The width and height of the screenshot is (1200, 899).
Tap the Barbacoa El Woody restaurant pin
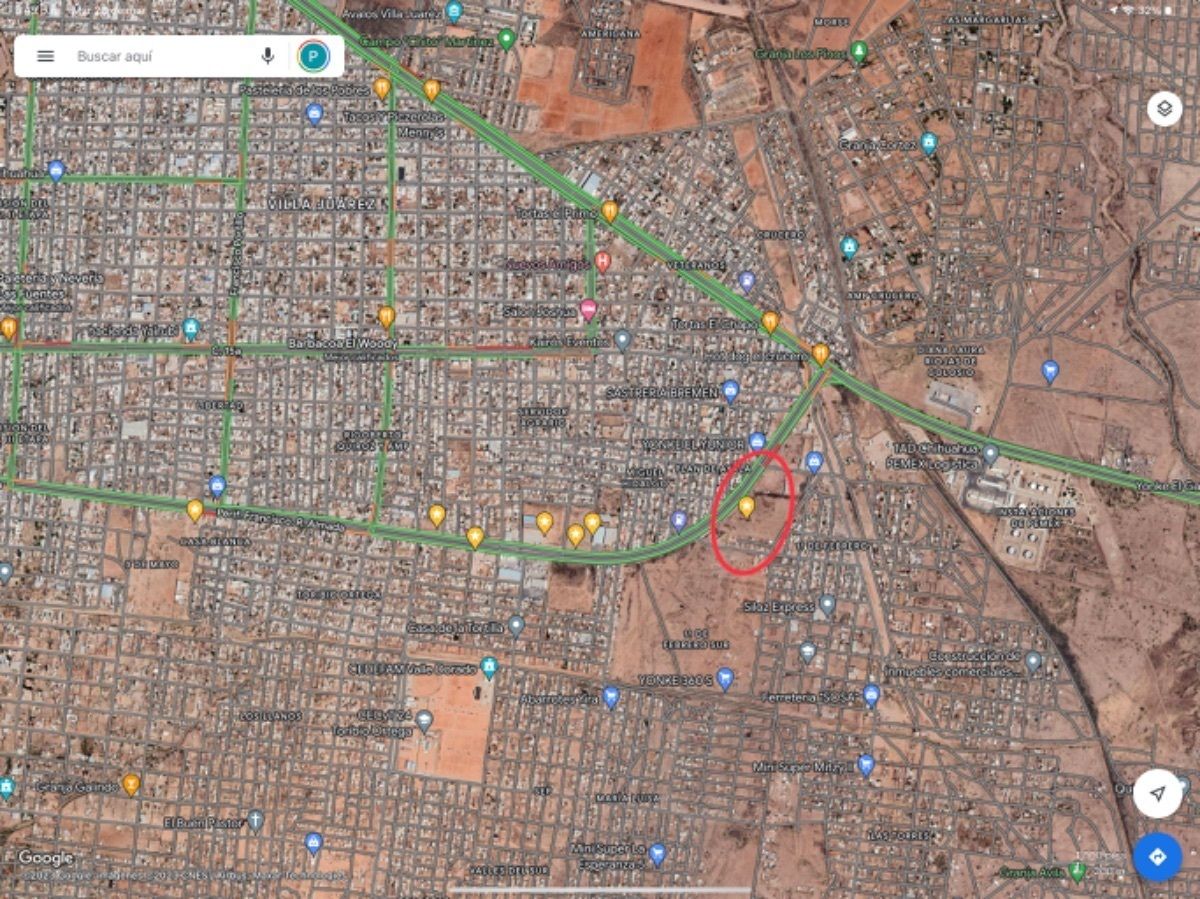386,317
